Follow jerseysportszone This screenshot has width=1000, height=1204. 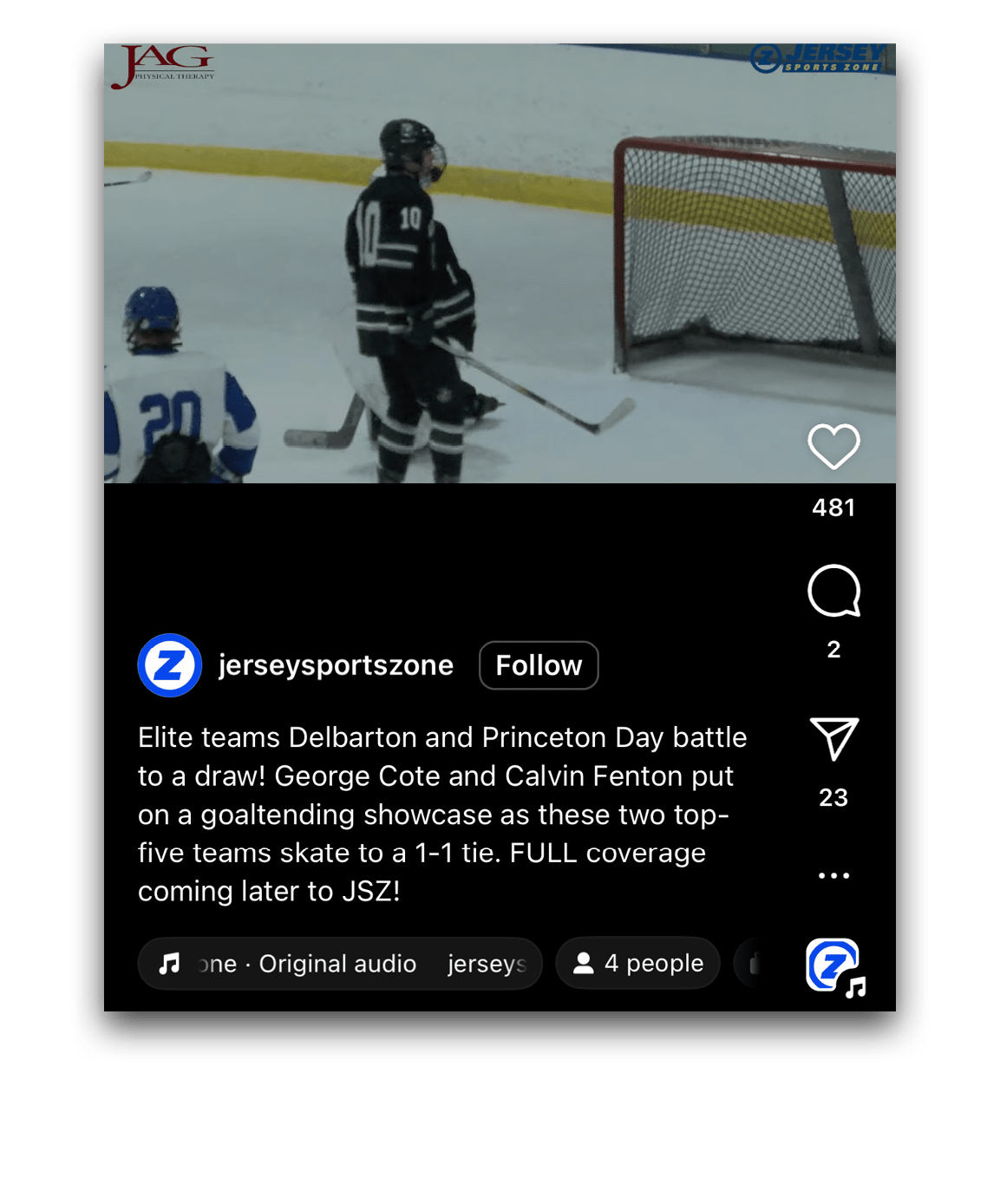(x=539, y=665)
